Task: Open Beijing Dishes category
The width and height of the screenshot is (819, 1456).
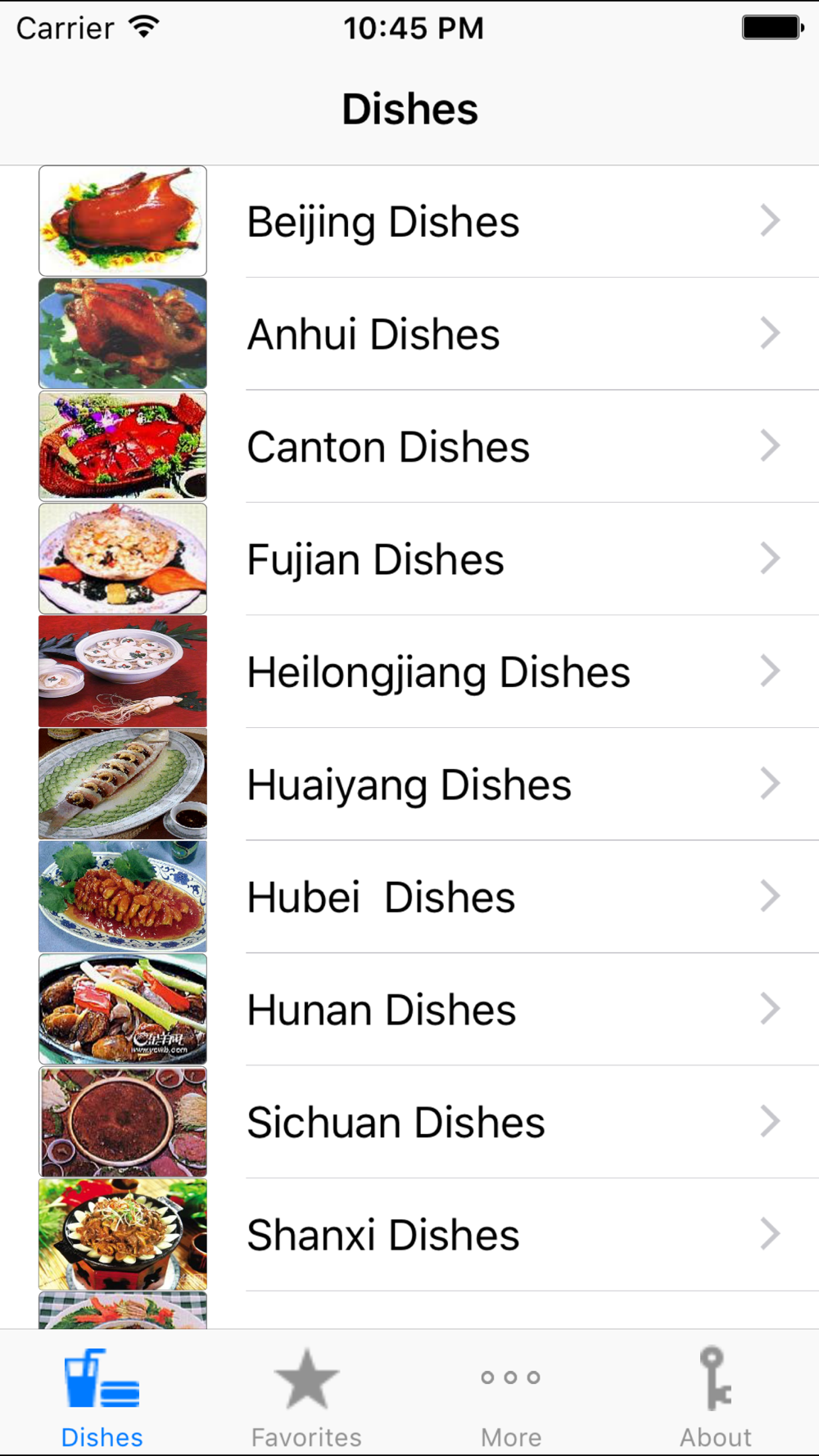Action: pyautogui.click(x=409, y=221)
